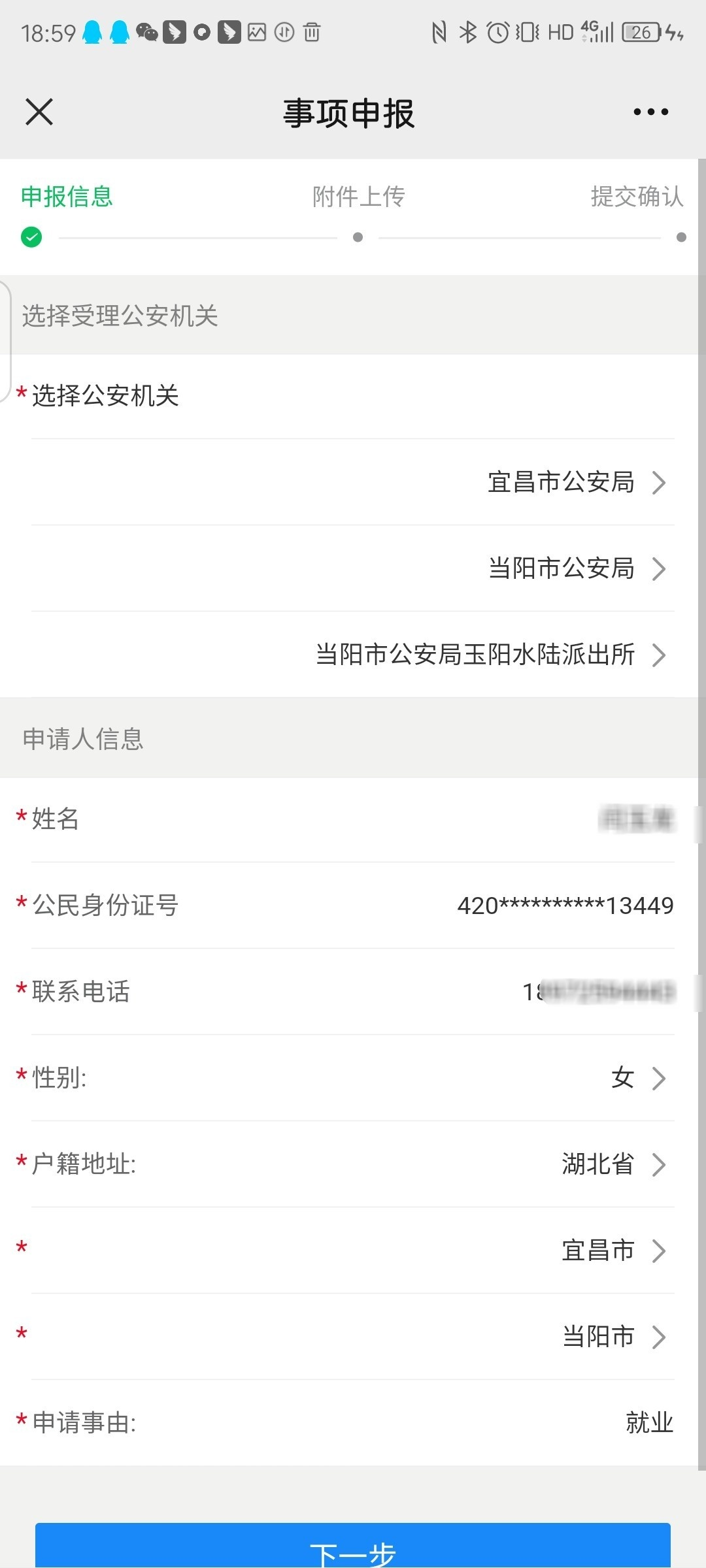Edit the 姓名 field
The height and width of the screenshot is (1568, 706).
pyautogui.click(x=353, y=819)
